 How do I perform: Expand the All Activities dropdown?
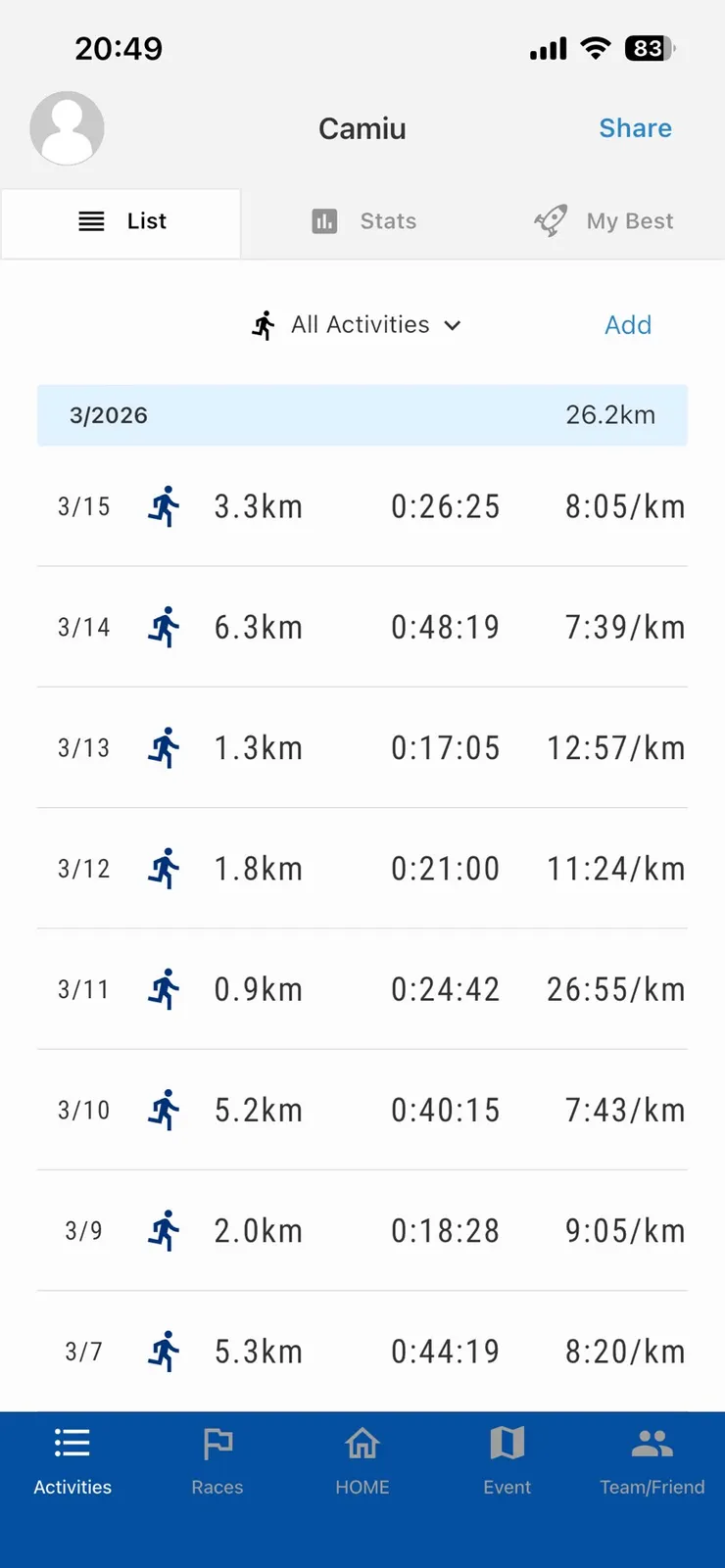coord(357,325)
